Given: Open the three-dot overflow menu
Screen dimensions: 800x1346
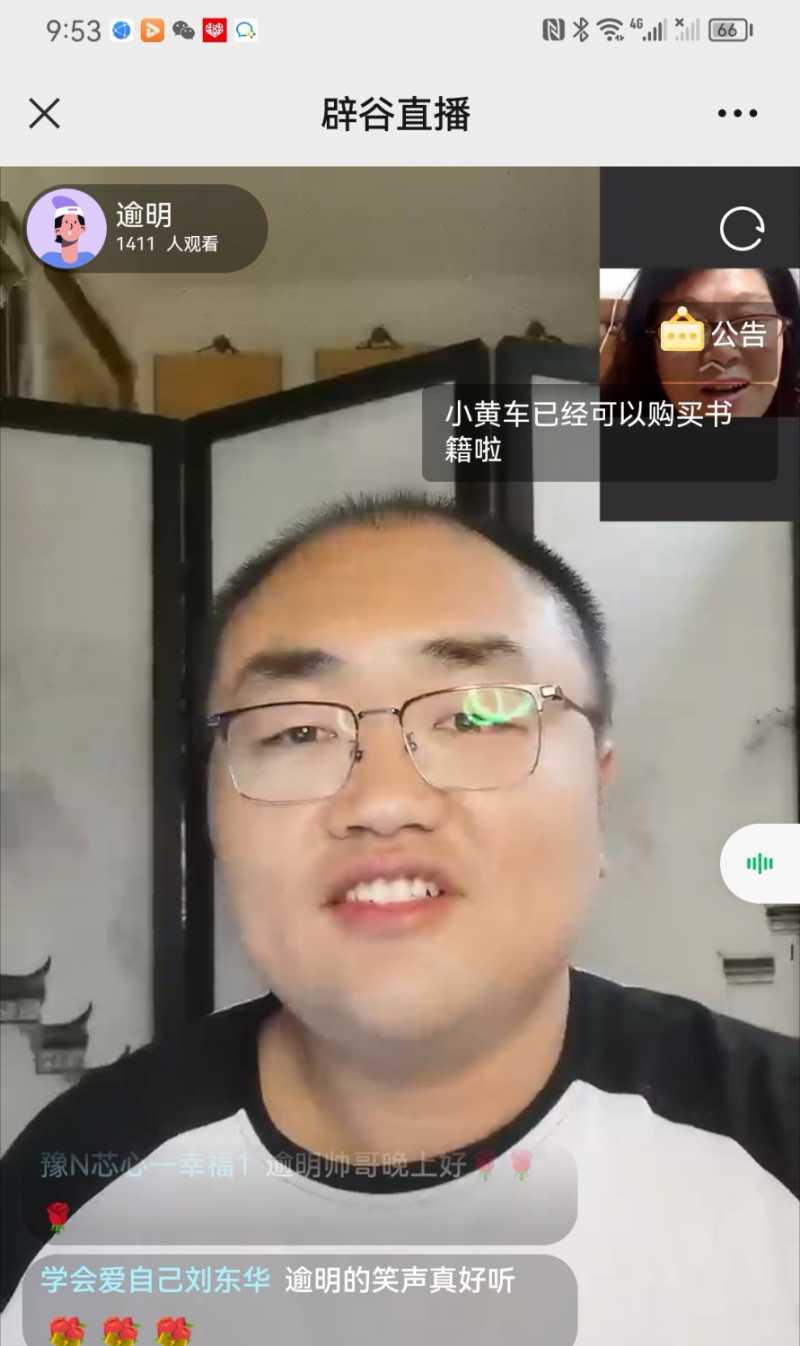Looking at the screenshot, I should (737, 114).
